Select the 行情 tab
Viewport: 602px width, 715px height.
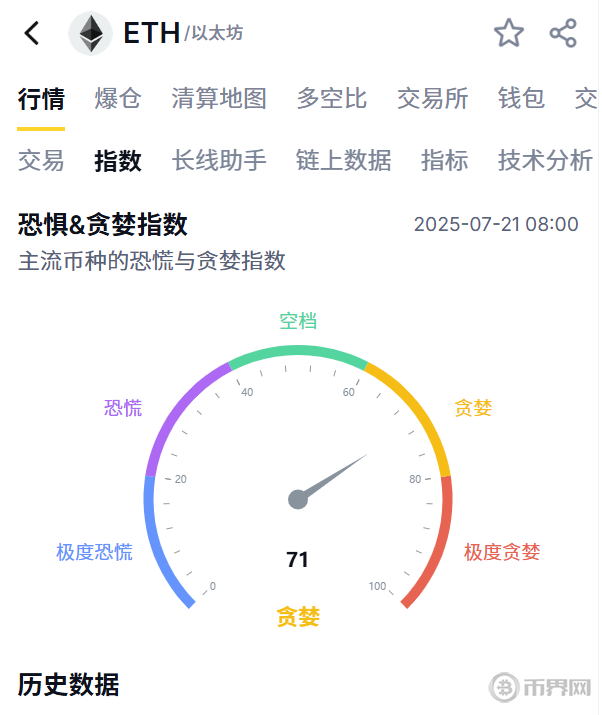41,99
